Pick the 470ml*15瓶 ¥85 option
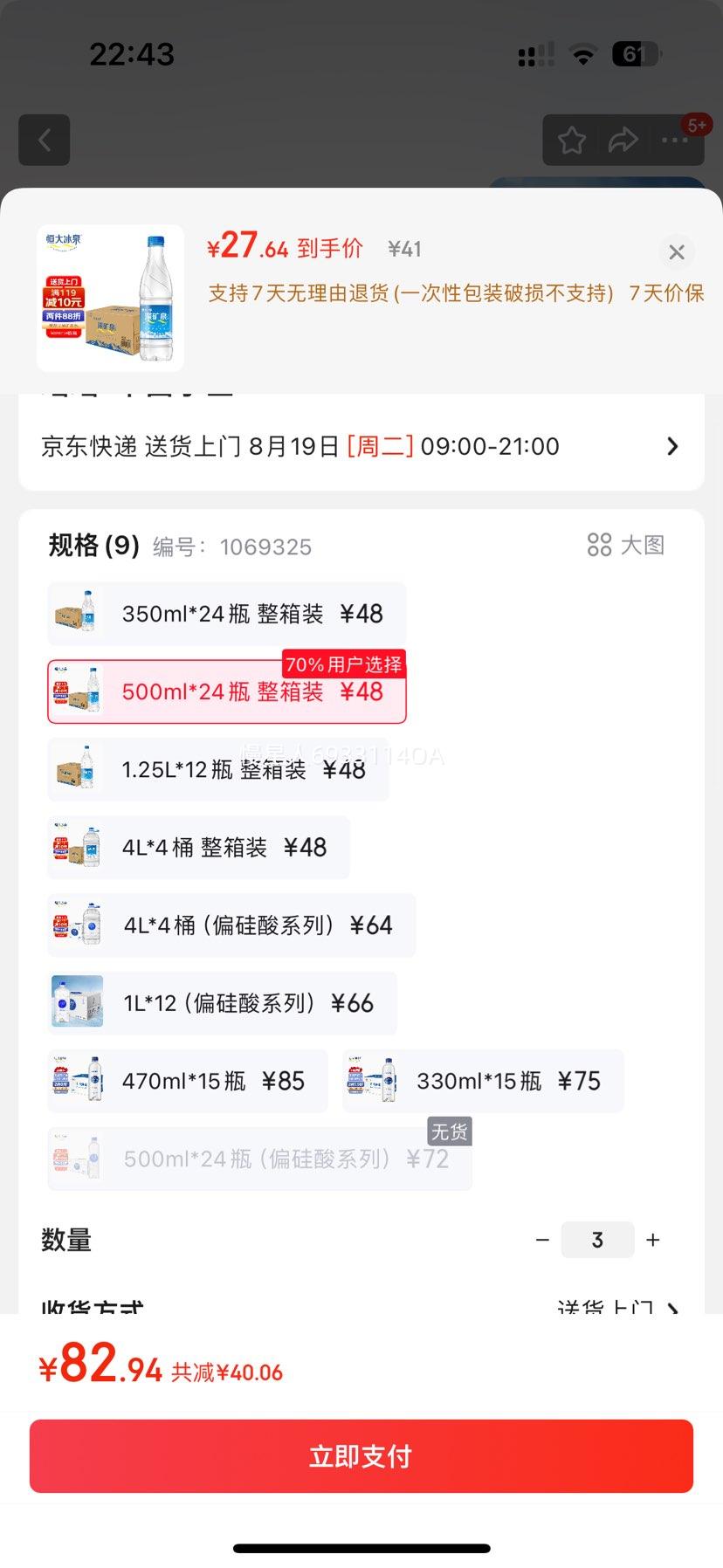Screen dimensions: 723x1568 click(188, 1081)
